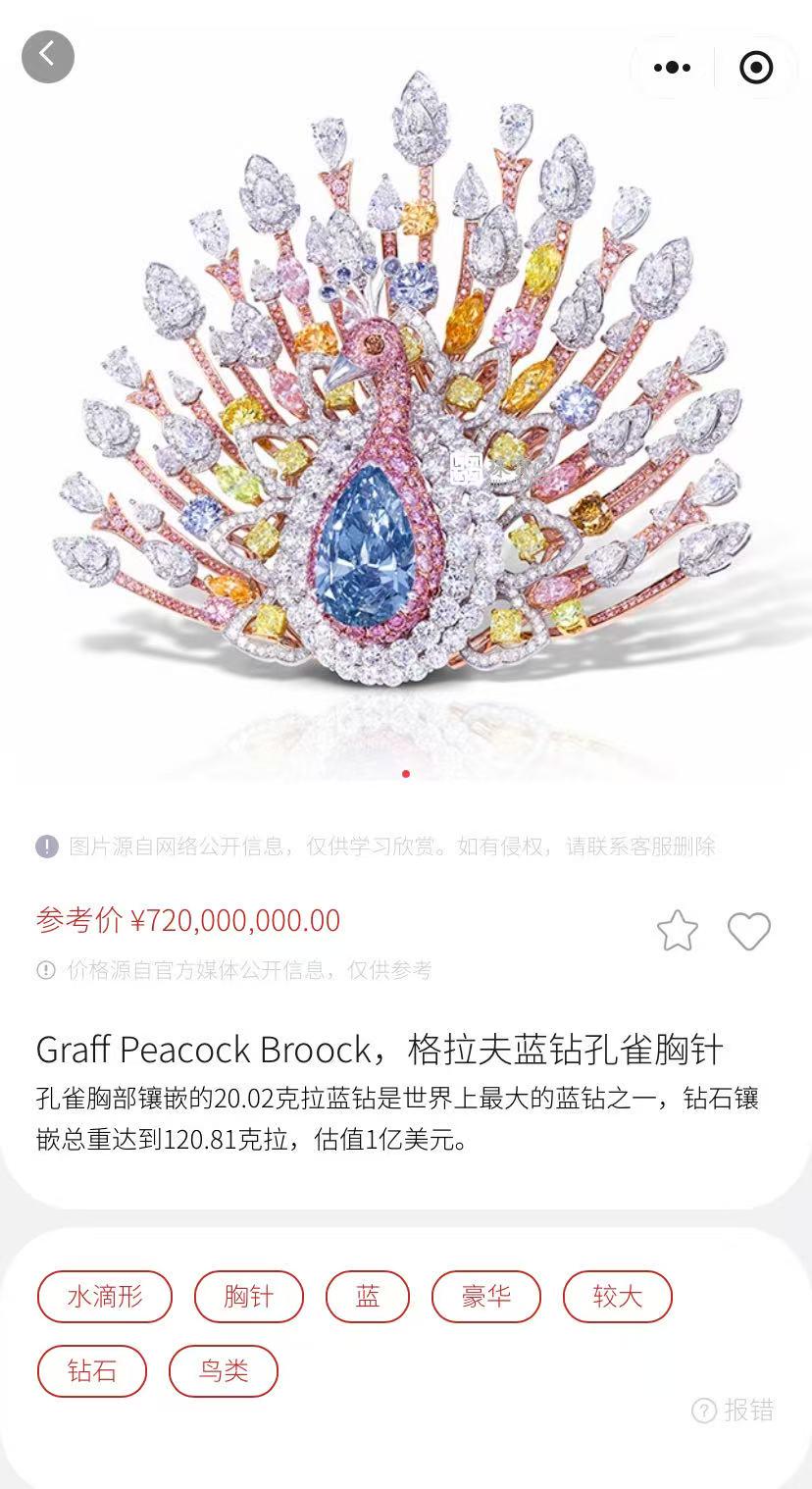Report an error via 报错

734,1411
